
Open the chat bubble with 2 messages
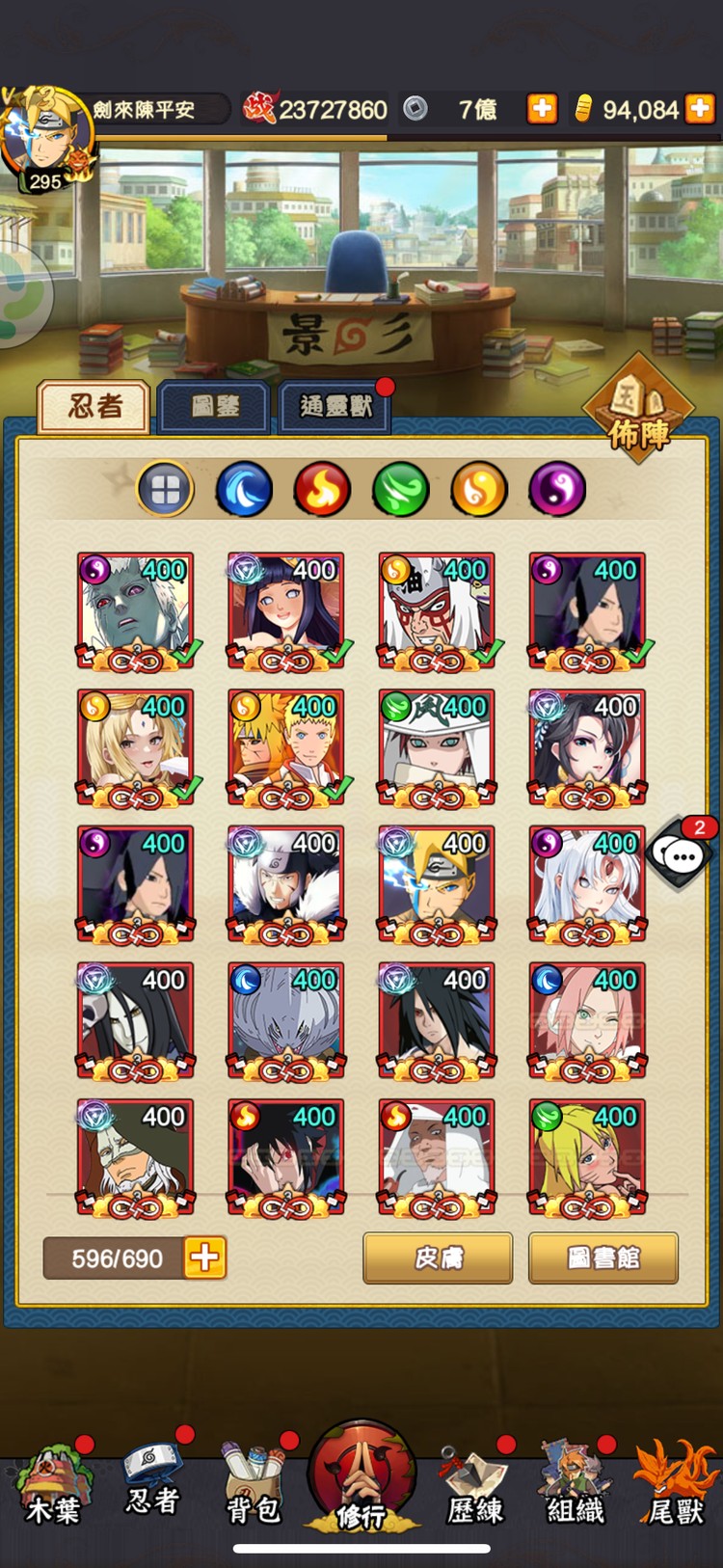point(683,853)
